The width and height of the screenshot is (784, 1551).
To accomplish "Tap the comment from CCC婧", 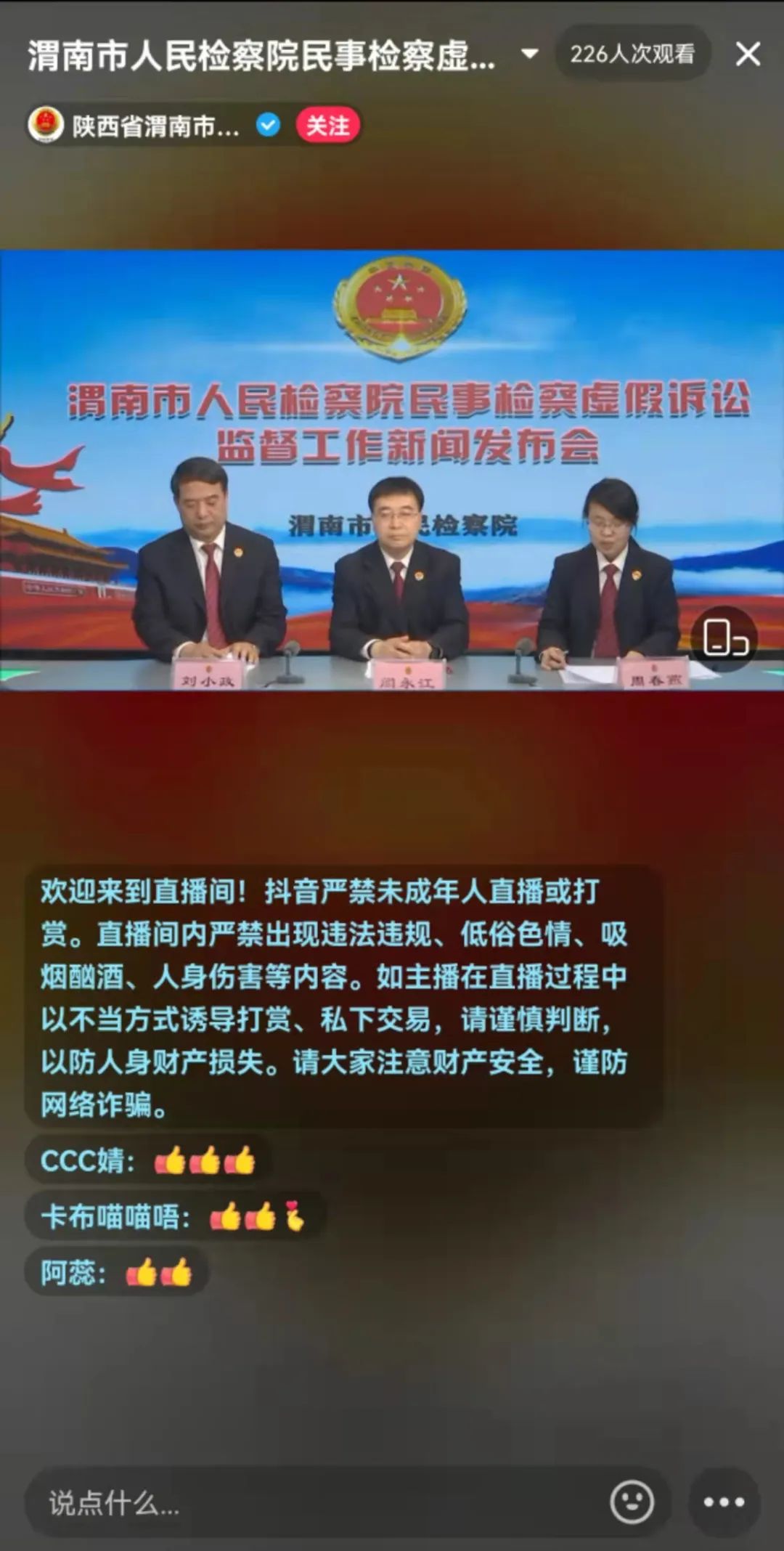I will tap(148, 1160).
